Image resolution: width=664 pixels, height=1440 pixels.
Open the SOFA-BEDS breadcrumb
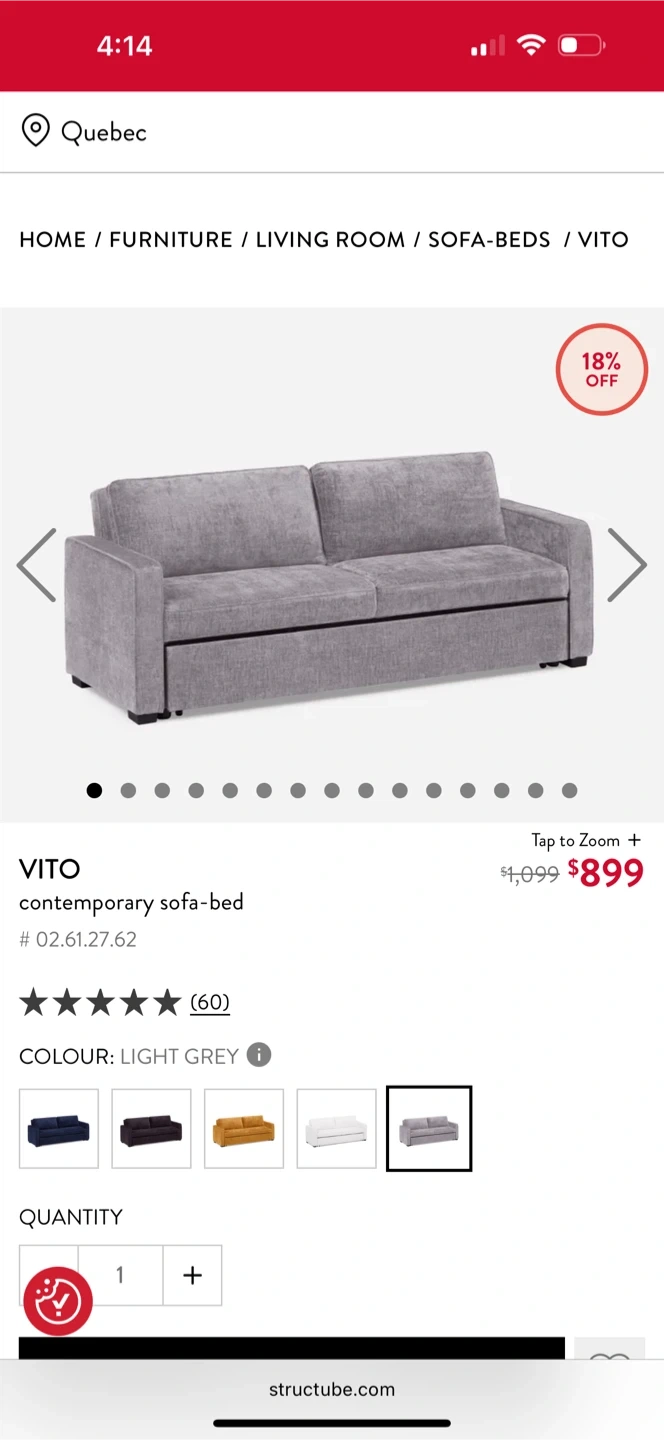point(489,240)
